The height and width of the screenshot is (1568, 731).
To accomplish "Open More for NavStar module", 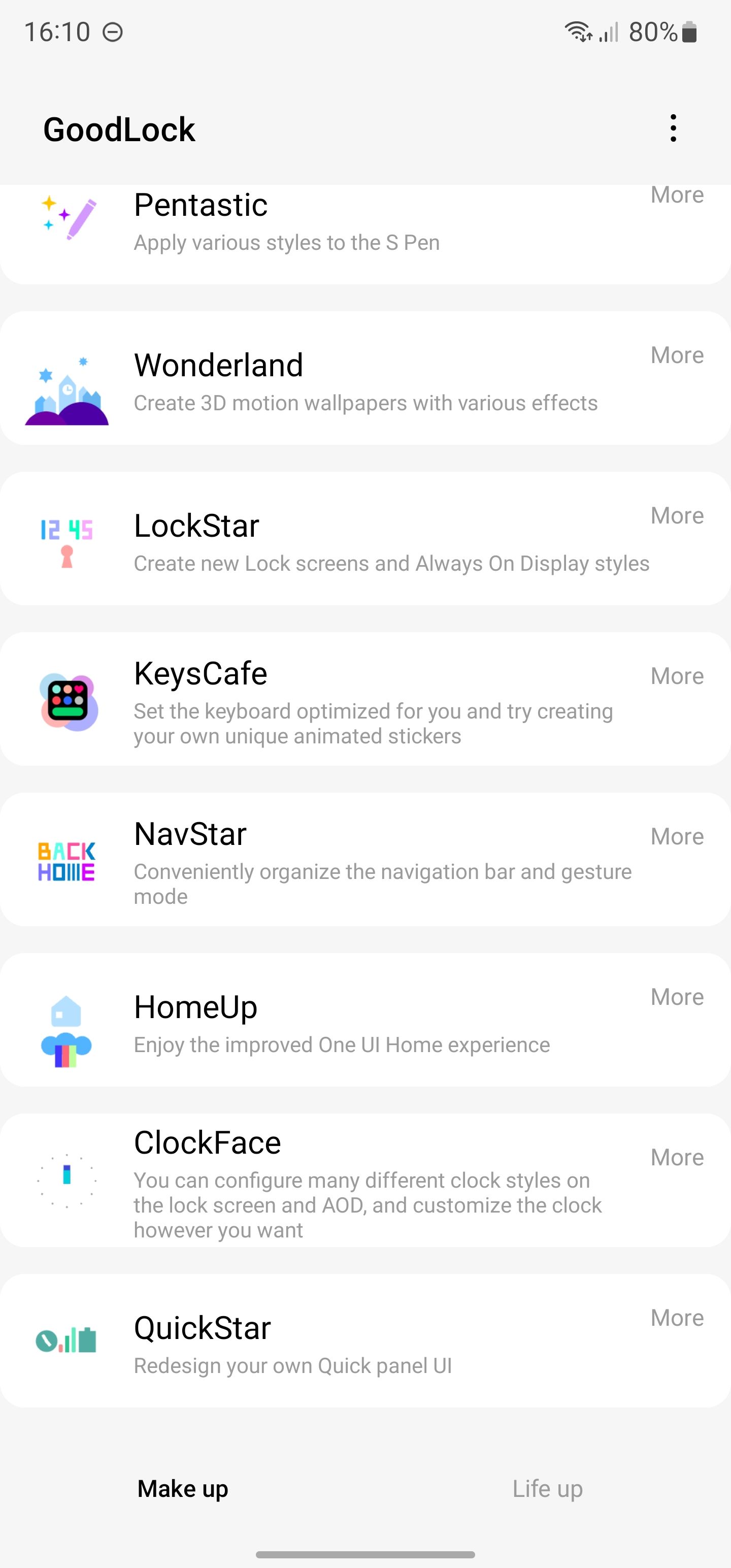I will [x=677, y=836].
